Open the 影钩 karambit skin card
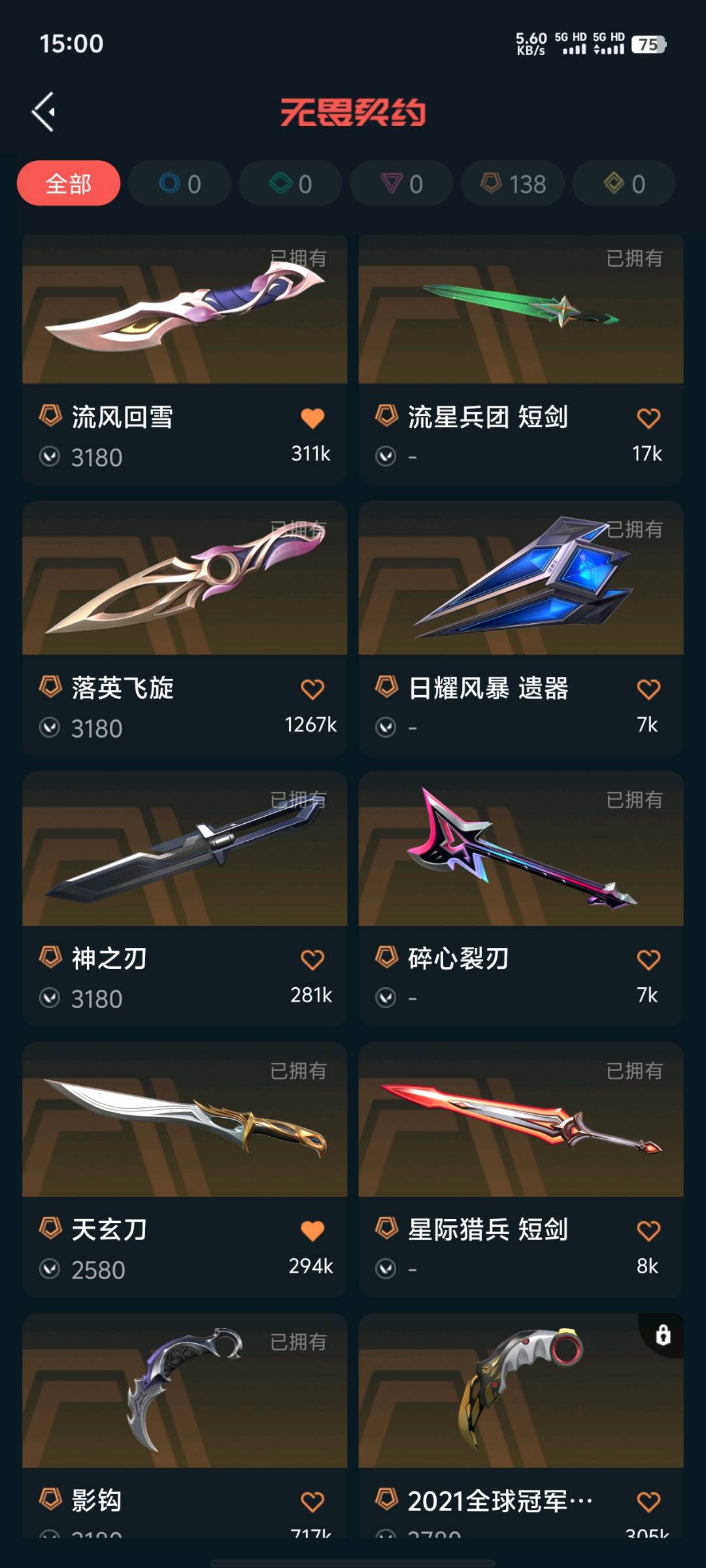Screen dimensions: 706x1568 [184, 1426]
